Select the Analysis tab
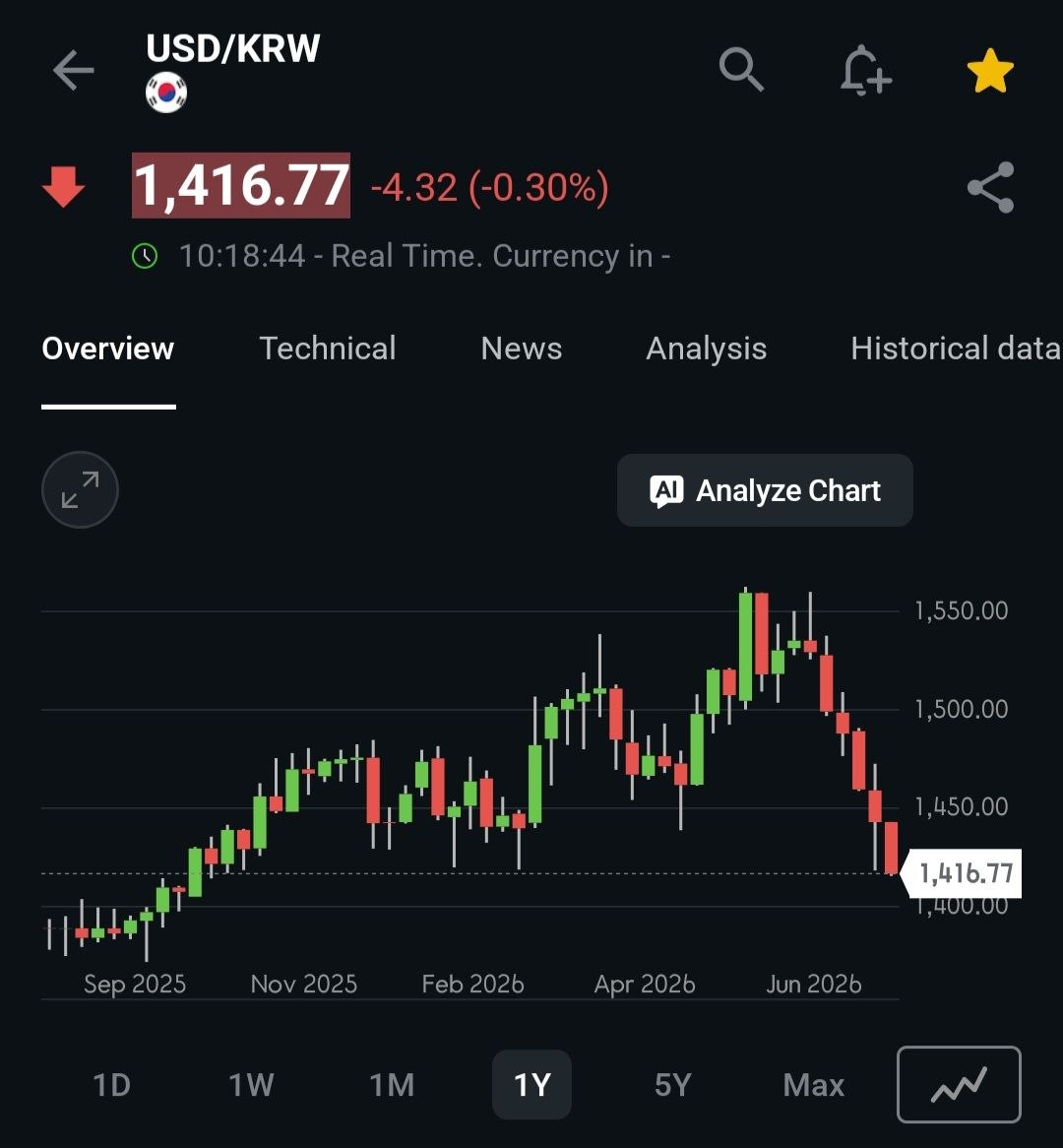The width and height of the screenshot is (1063, 1148). (706, 349)
